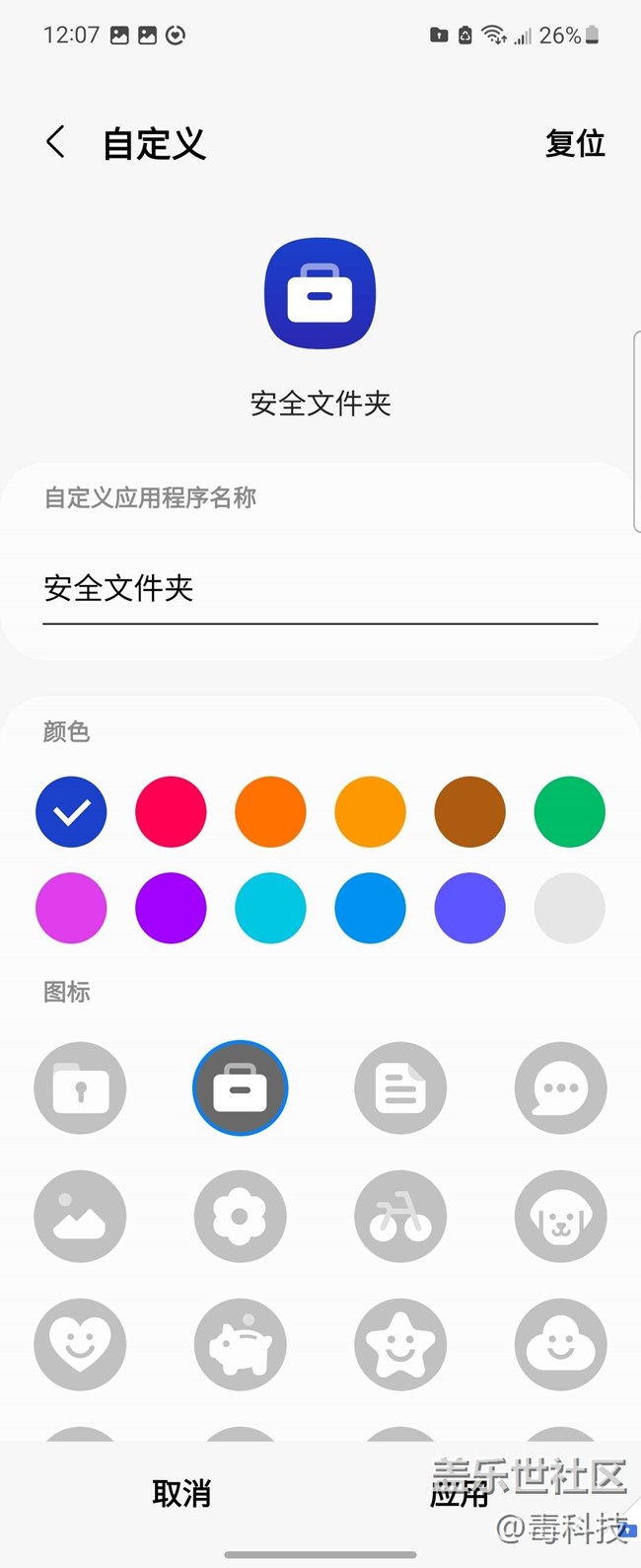Choose the cyan color swatch
The width and height of the screenshot is (641, 1568).
point(270,908)
